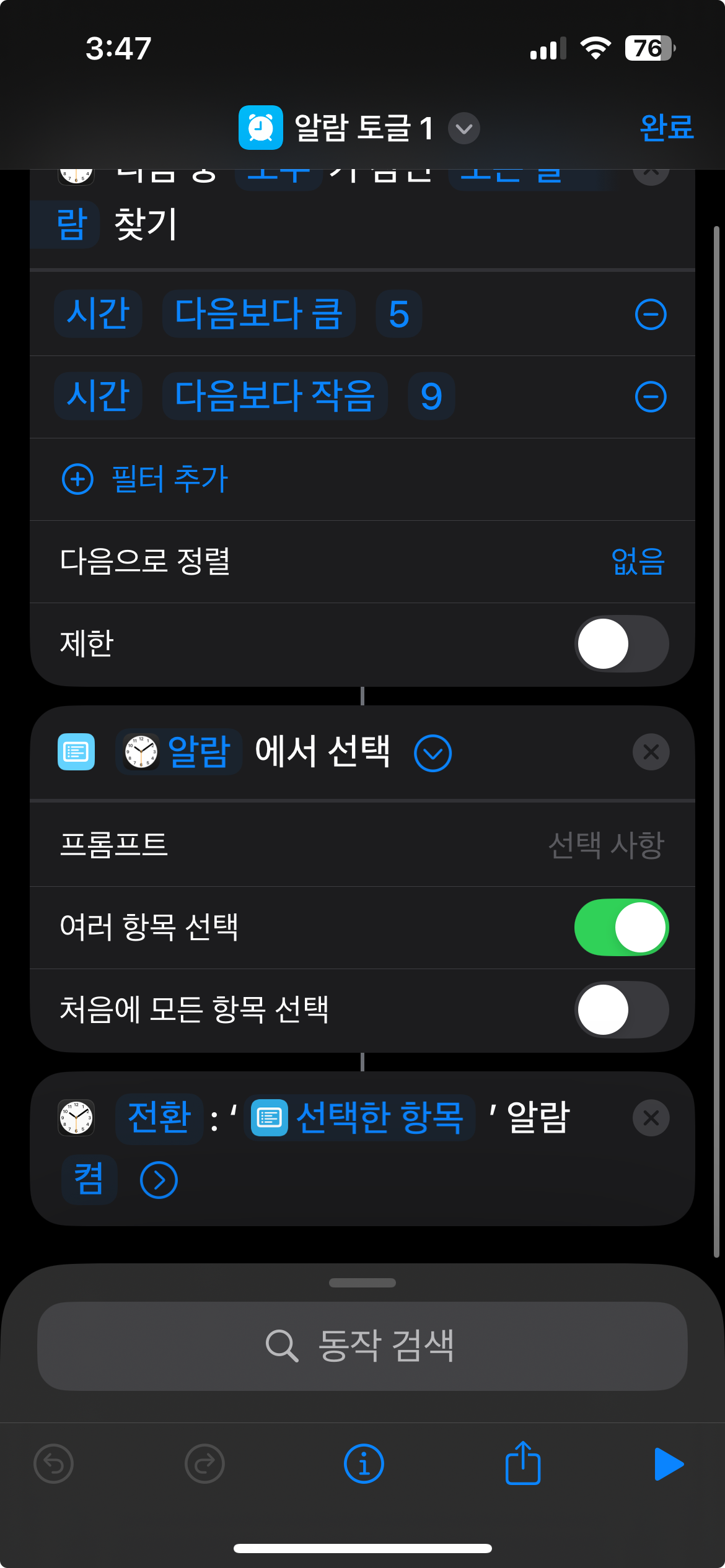Turn off 여러 항목 선택

tap(621, 927)
